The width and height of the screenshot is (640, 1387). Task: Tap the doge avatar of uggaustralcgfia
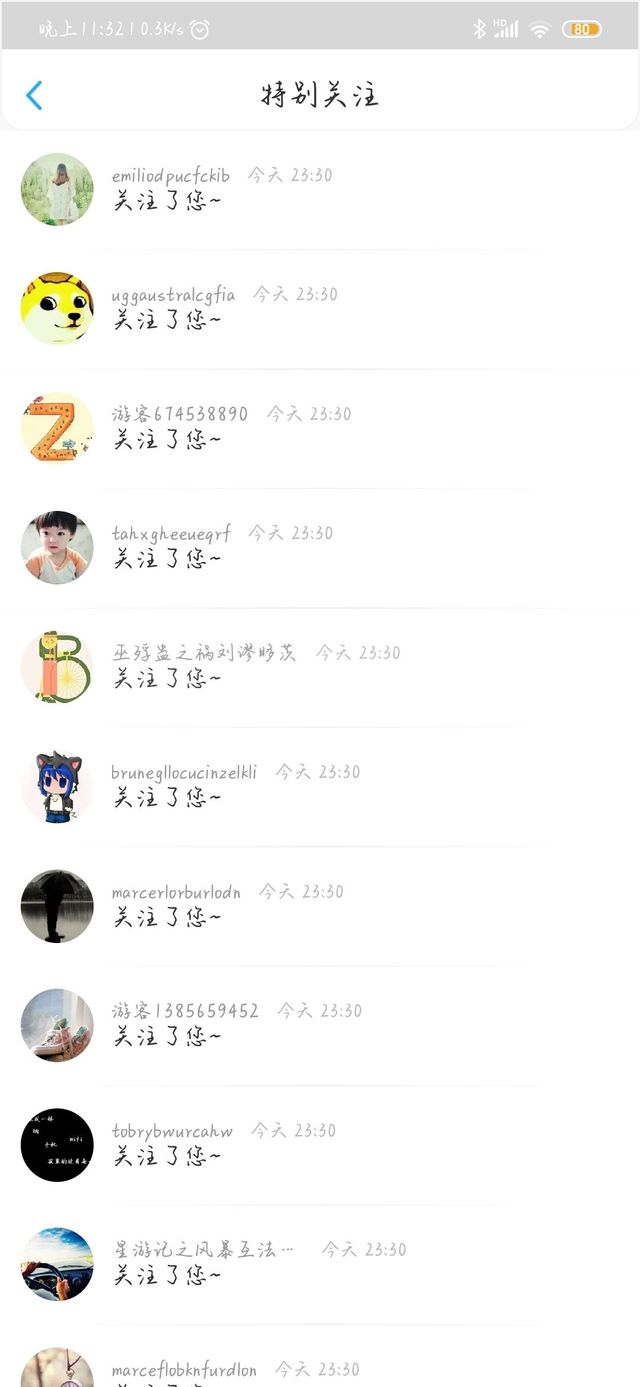point(57,309)
